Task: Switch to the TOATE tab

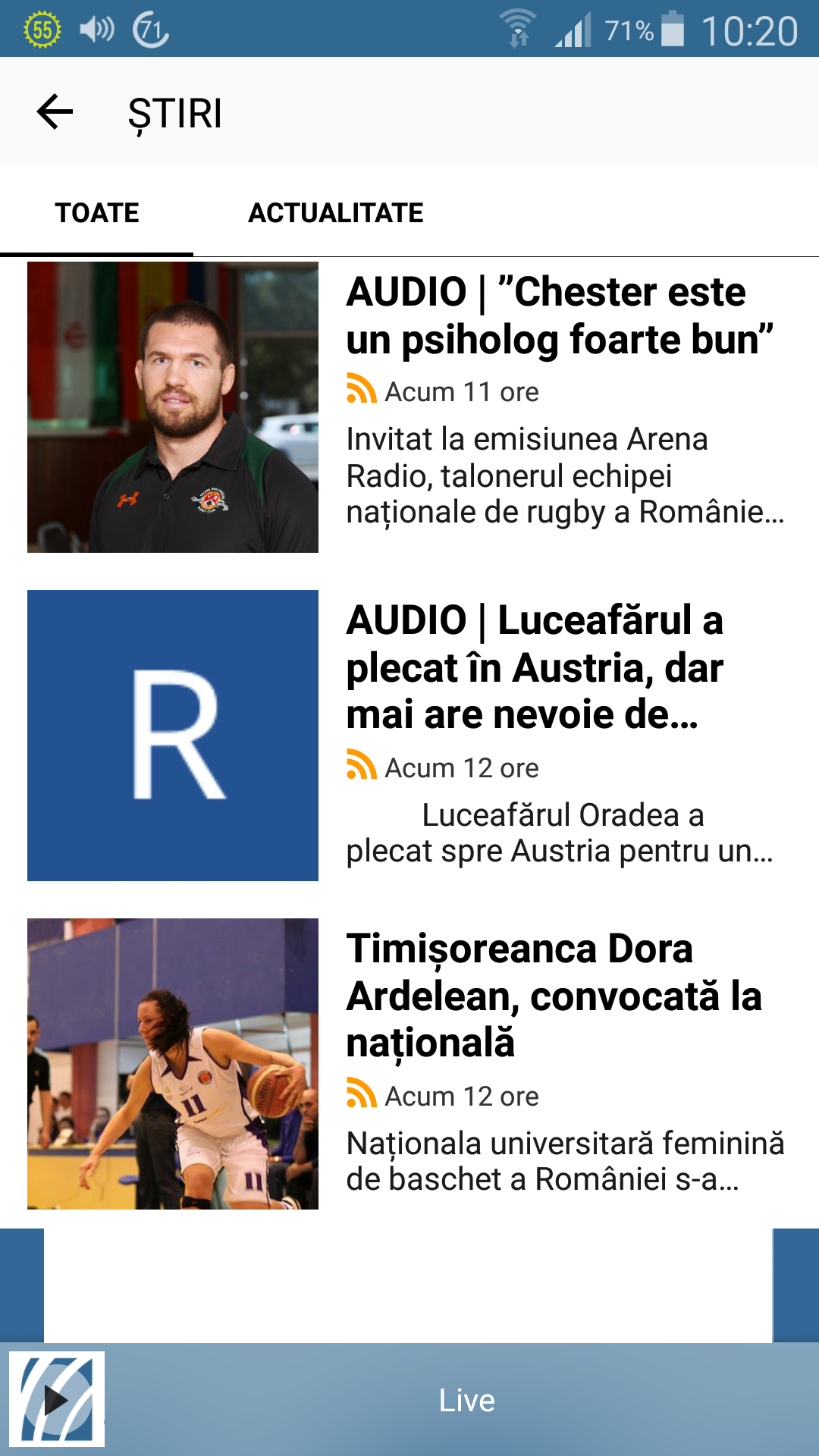Action: pos(97,213)
